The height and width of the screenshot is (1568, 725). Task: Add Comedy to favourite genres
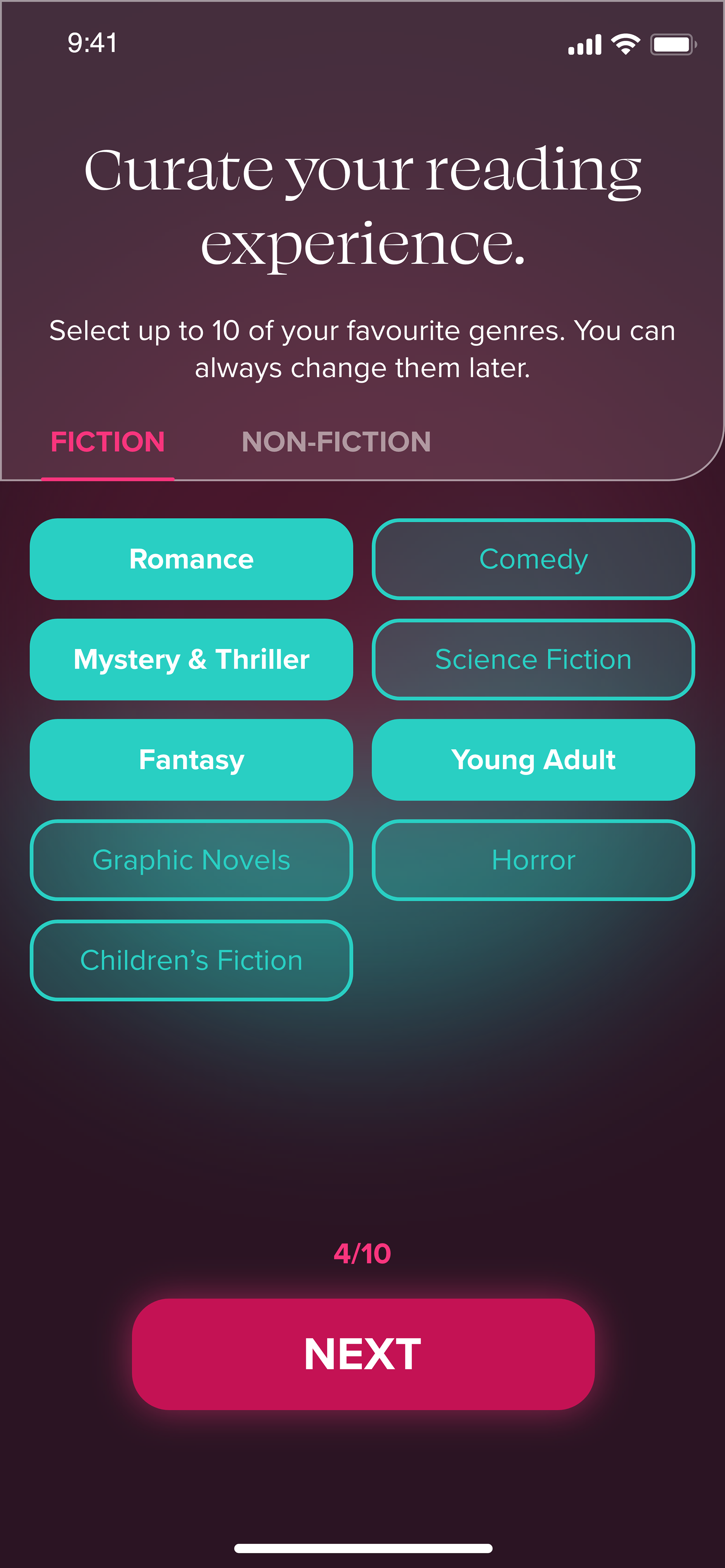[x=533, y=559]
